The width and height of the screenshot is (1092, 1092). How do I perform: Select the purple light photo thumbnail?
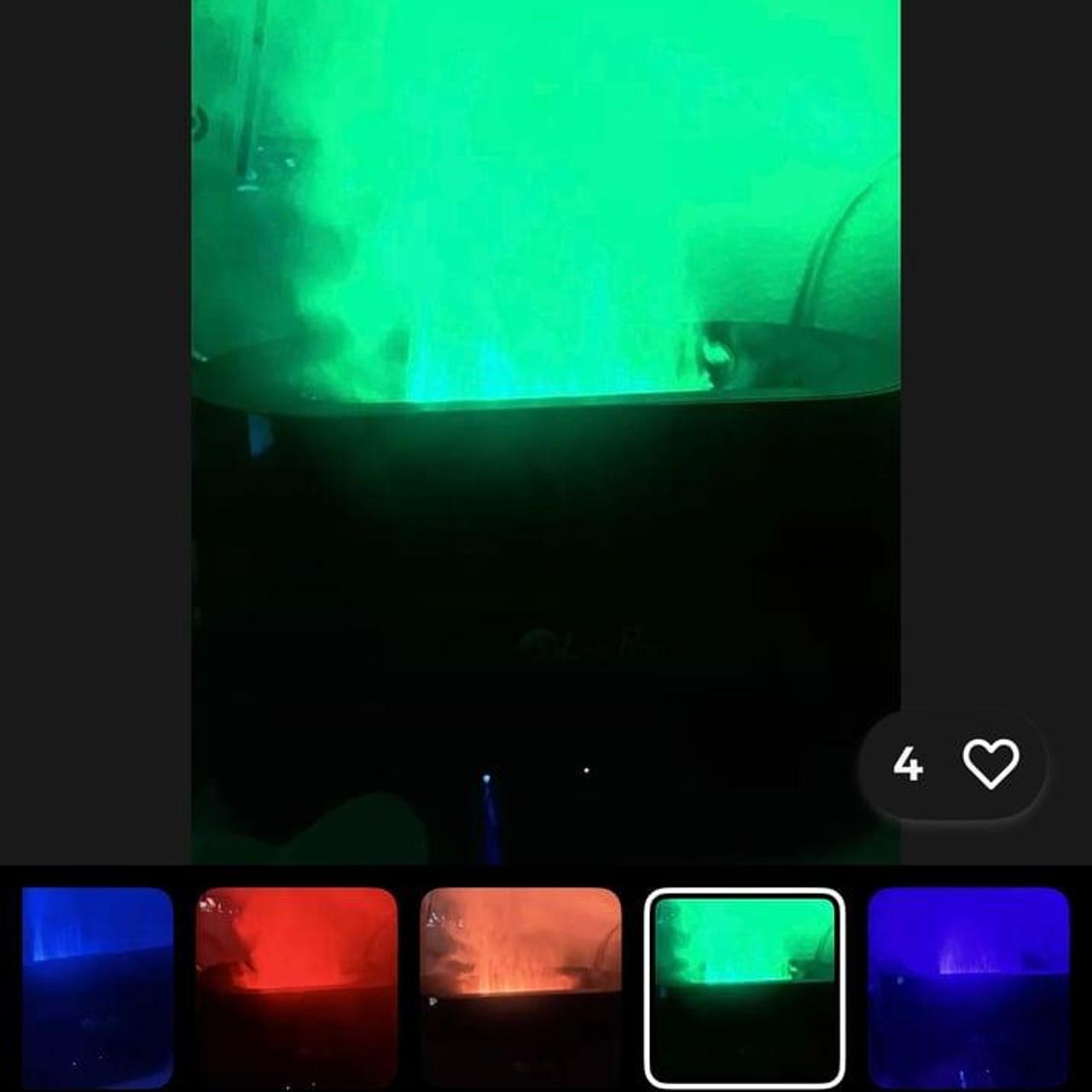pyautogui.click(x=968, y=988)
